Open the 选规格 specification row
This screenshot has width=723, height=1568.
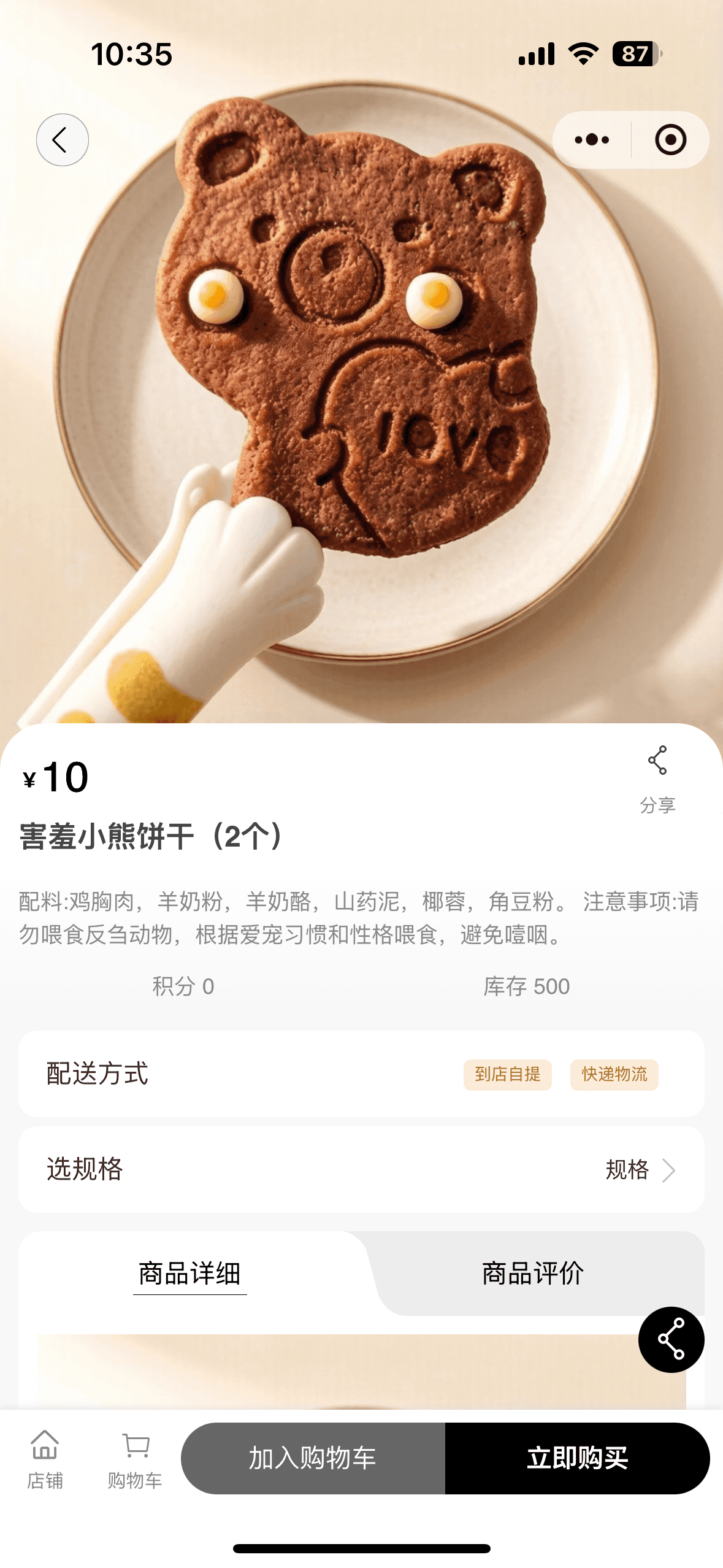(361, 1169)
